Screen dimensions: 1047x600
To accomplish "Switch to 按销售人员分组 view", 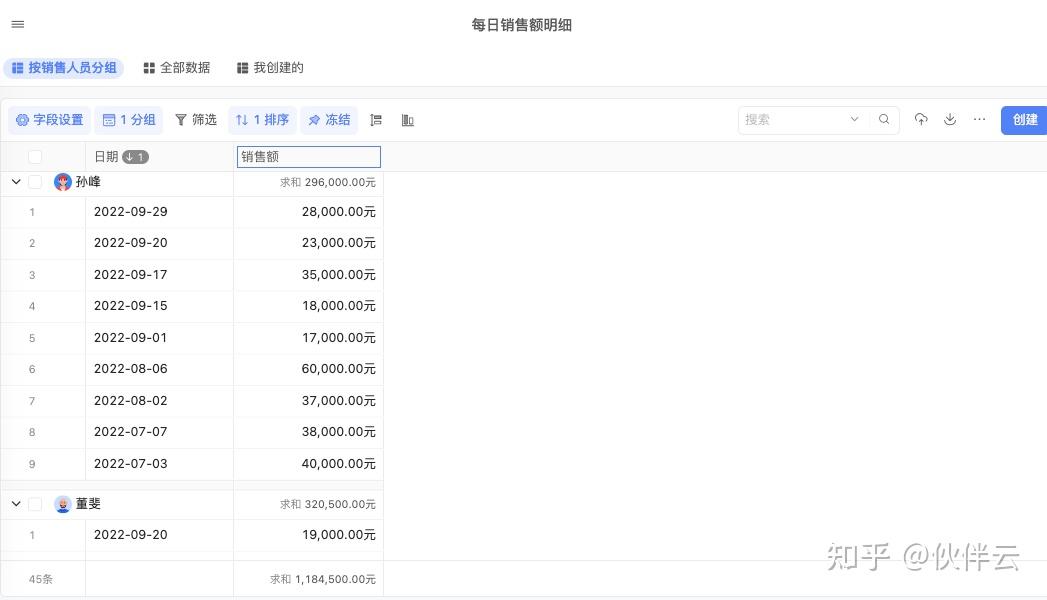I will pos(62,68).
